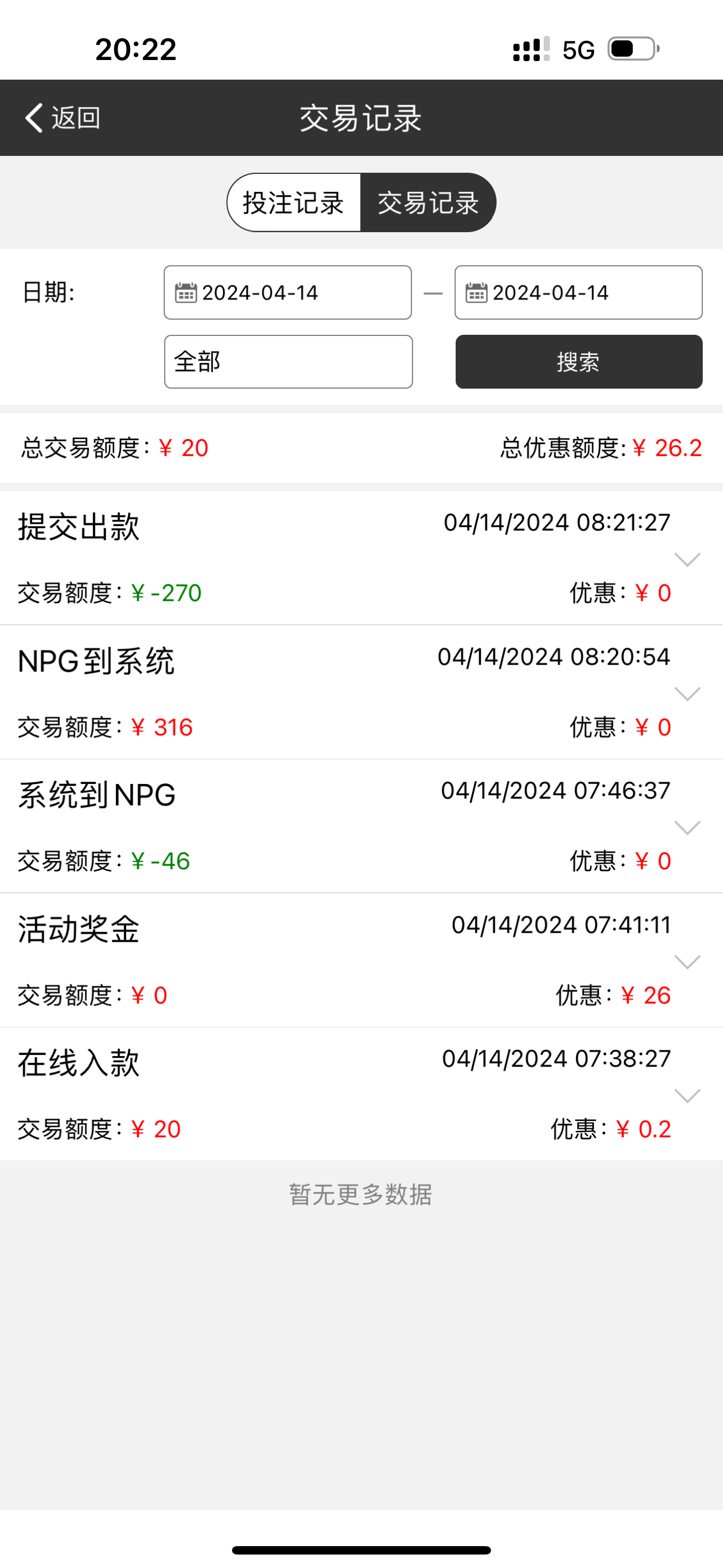Open the end date picker
The image size is (723, 1568).
click(578, 293)
